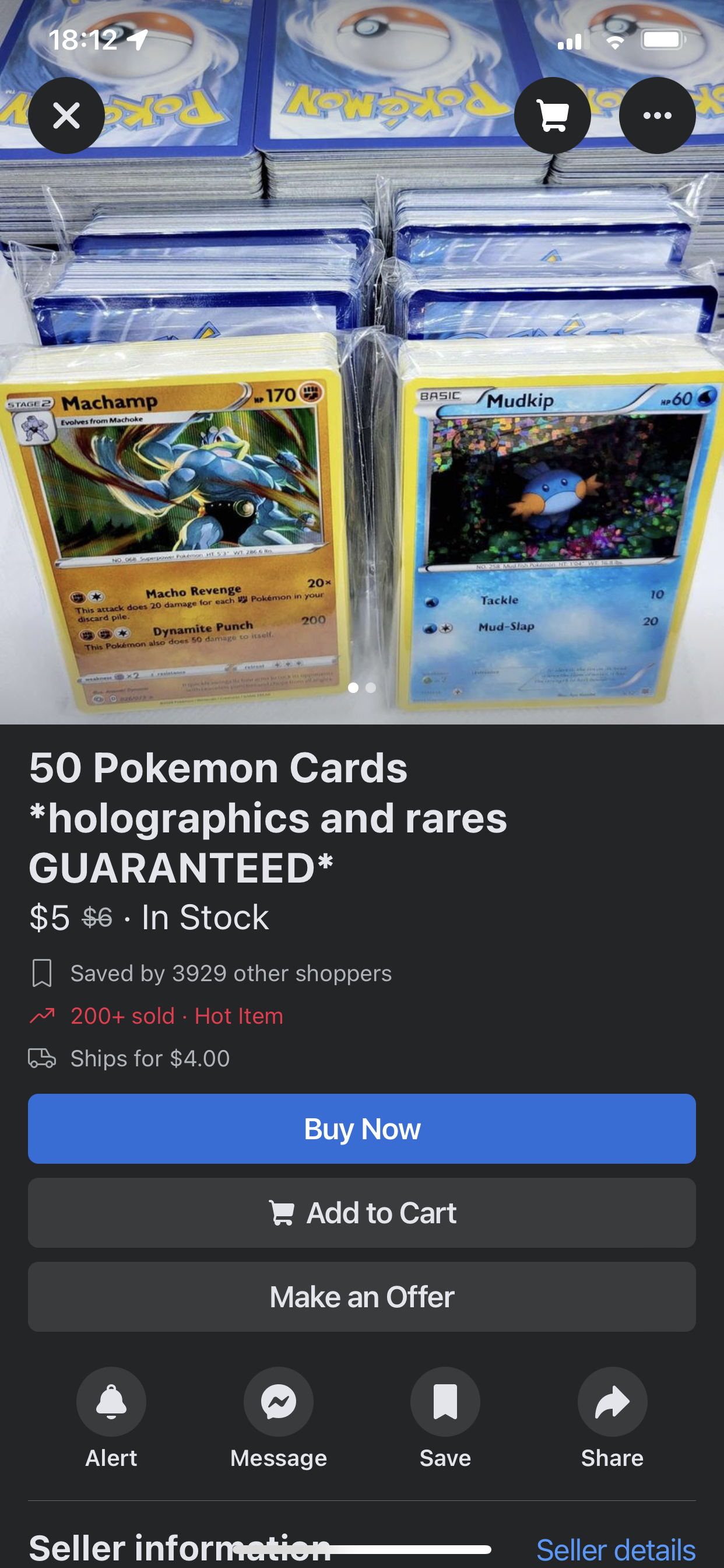Image resolution: width=724 pixels, height=1568 pixels.
Task: Open the Seller details link
Action: pyautogui.click(x=615, y=1550)
